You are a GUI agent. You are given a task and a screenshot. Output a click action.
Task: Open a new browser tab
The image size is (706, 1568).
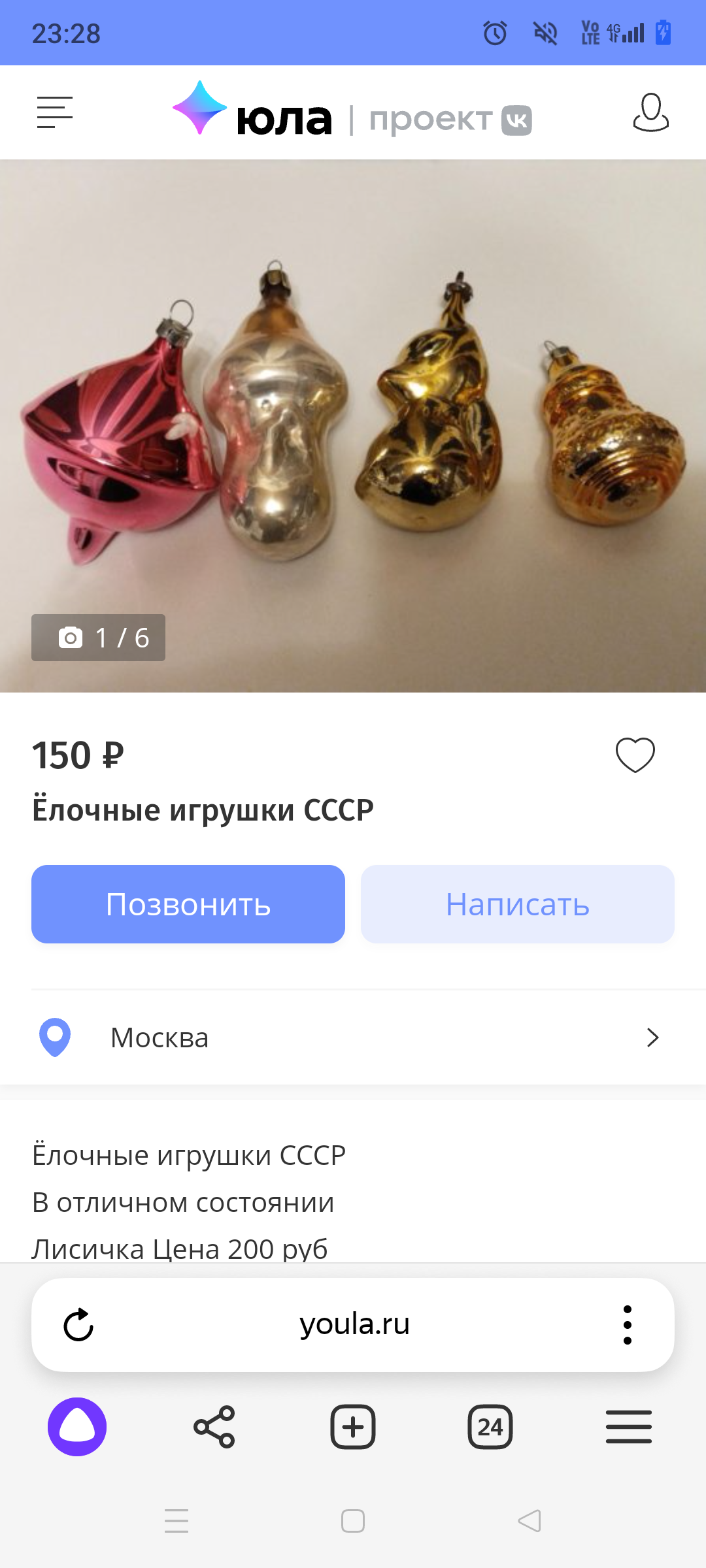(x=353, y=1427)
